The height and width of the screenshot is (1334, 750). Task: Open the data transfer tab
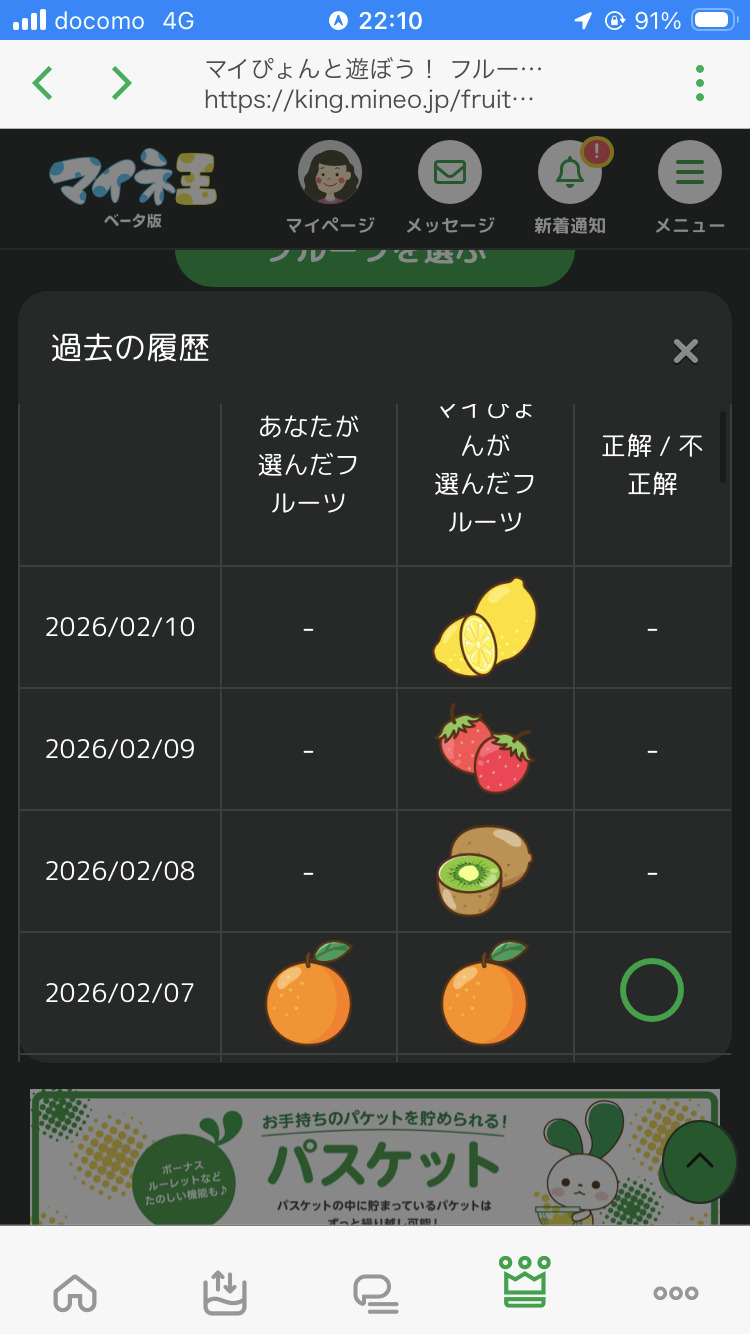pyautogui.click(x=225, y=1293)
